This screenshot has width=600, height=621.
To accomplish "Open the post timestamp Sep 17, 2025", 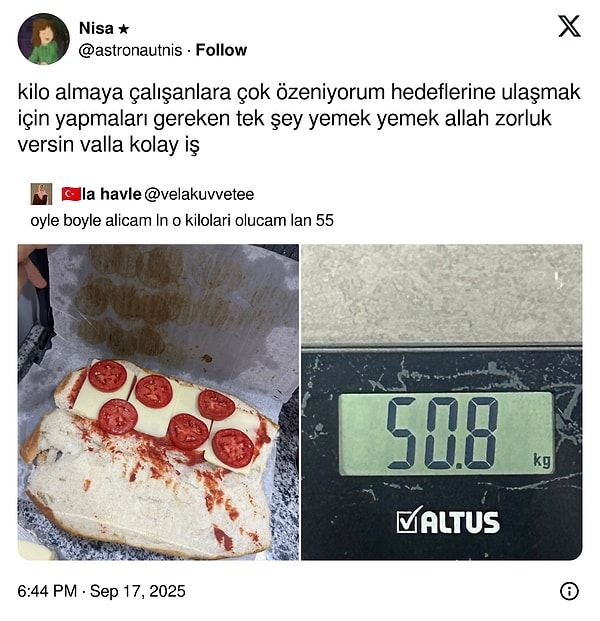I will (x=101, y=591).
